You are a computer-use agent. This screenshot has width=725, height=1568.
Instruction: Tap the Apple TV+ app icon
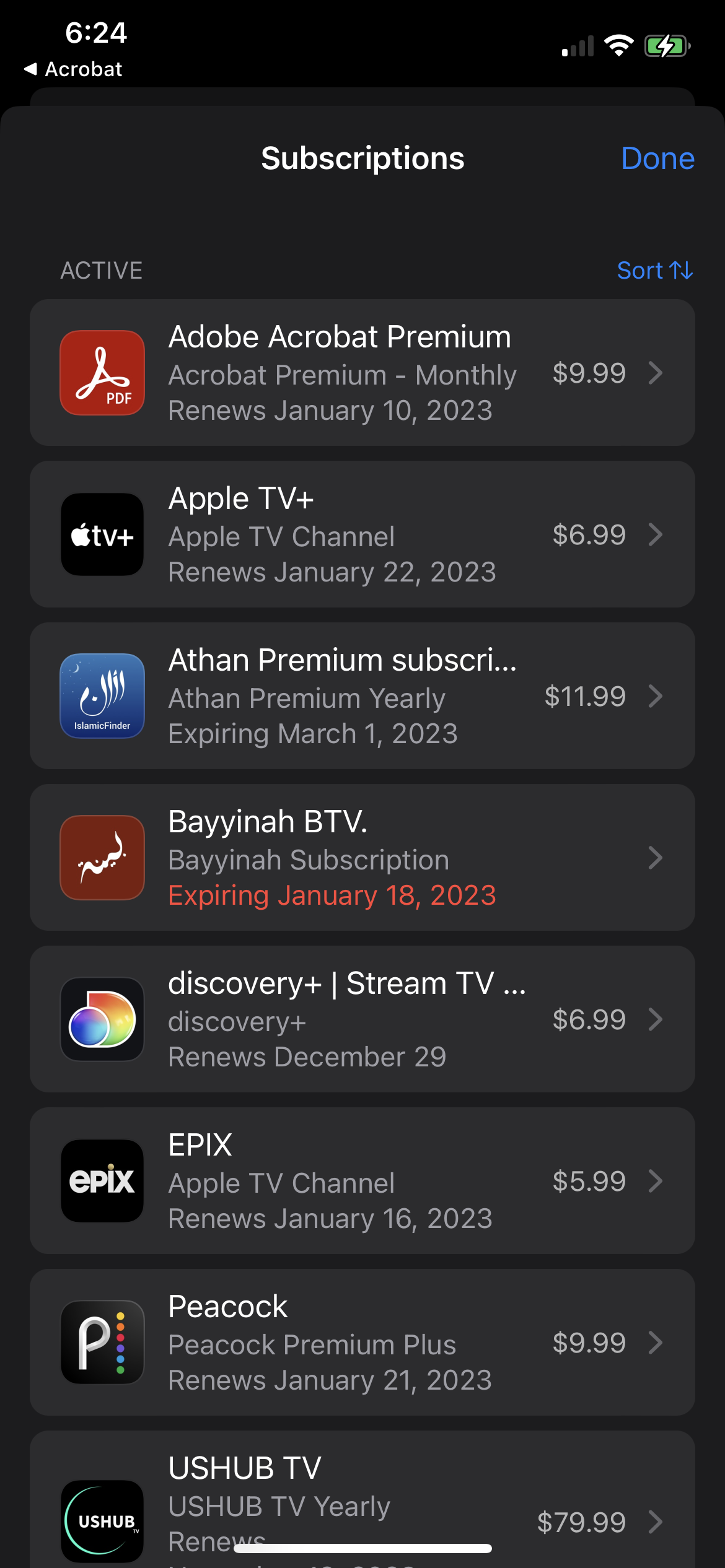pyautogui.click(x=102, y=534)
